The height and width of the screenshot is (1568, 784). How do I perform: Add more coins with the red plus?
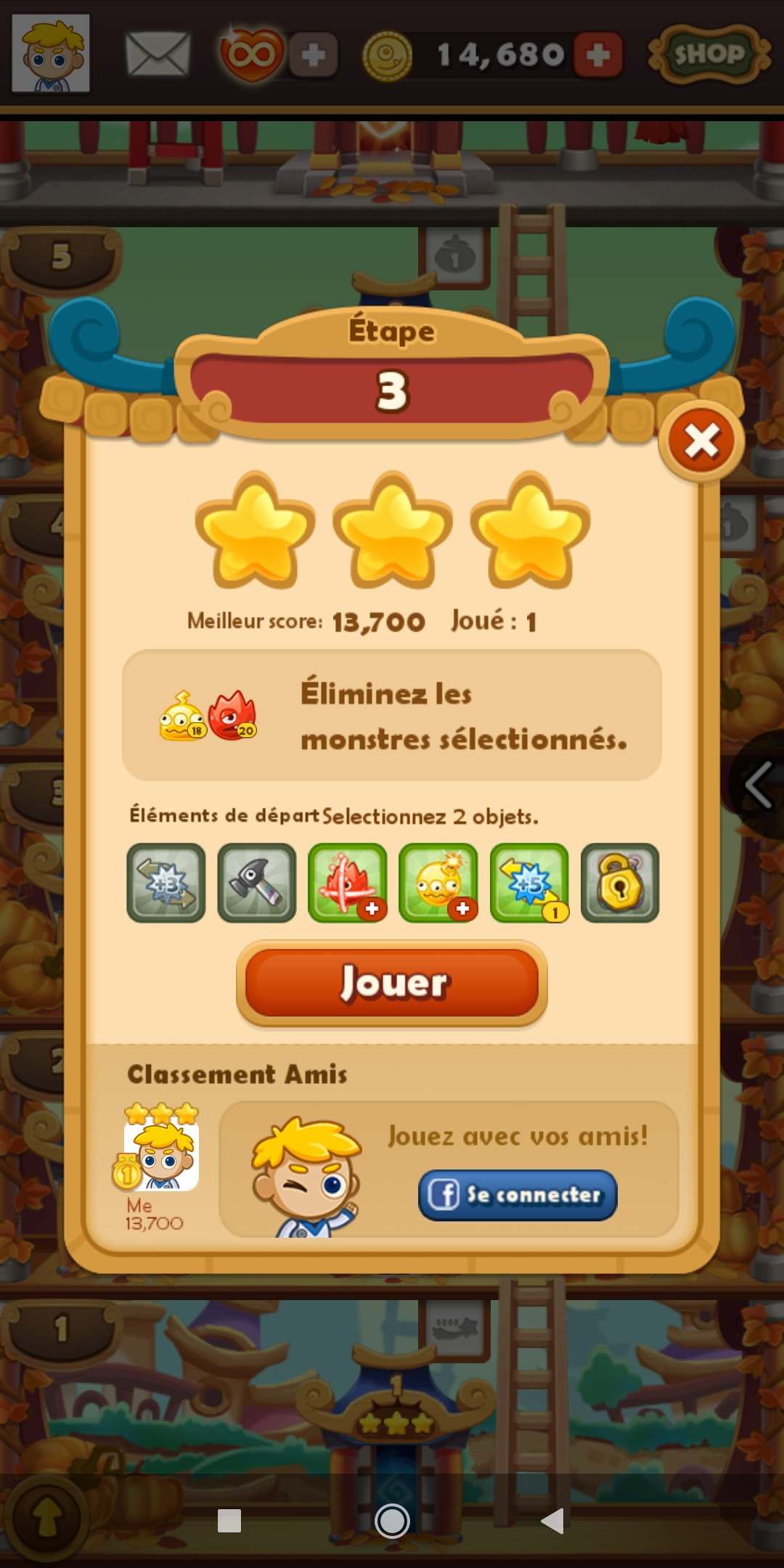(x=598, y=54)
